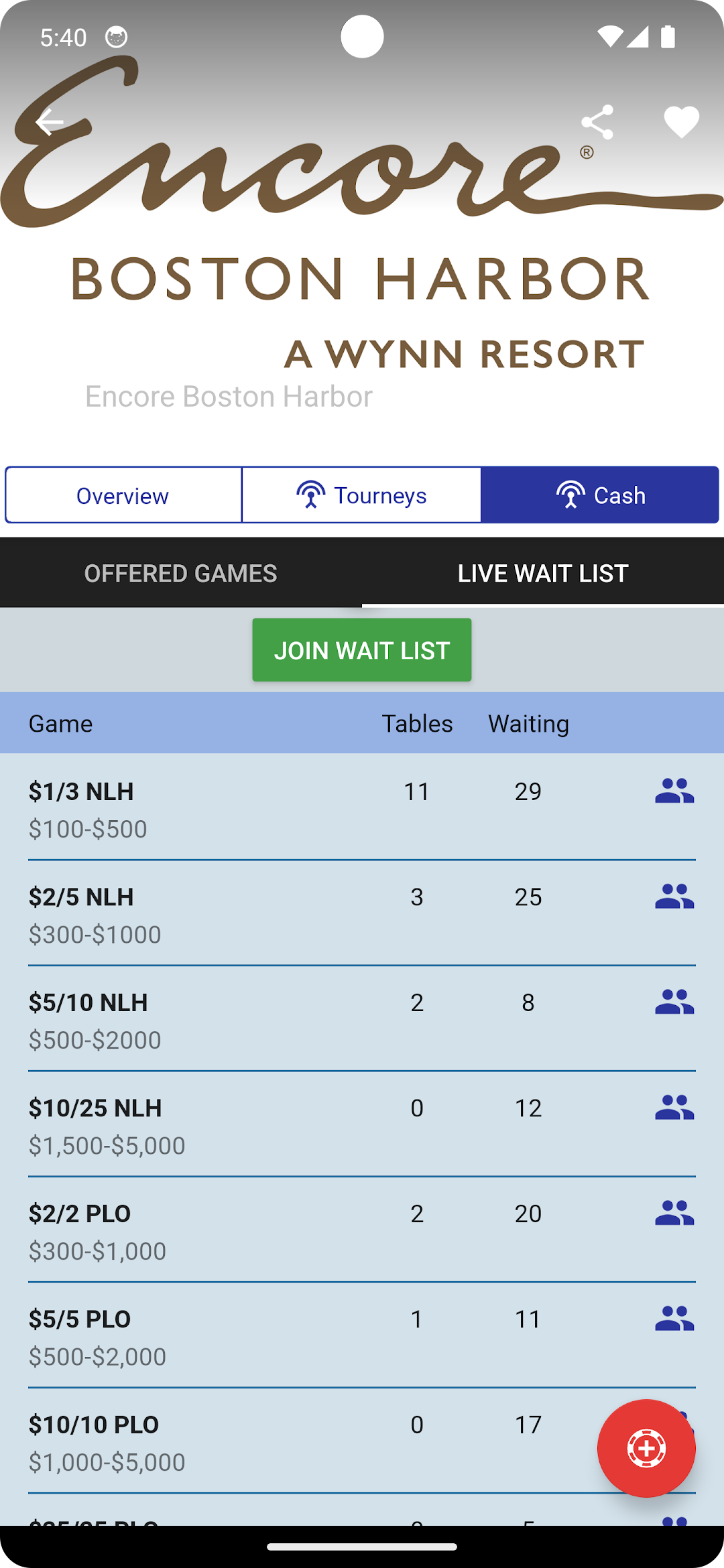Tap the Join Wait List button
Screen dimensions: 724x1568
point(362,650)
